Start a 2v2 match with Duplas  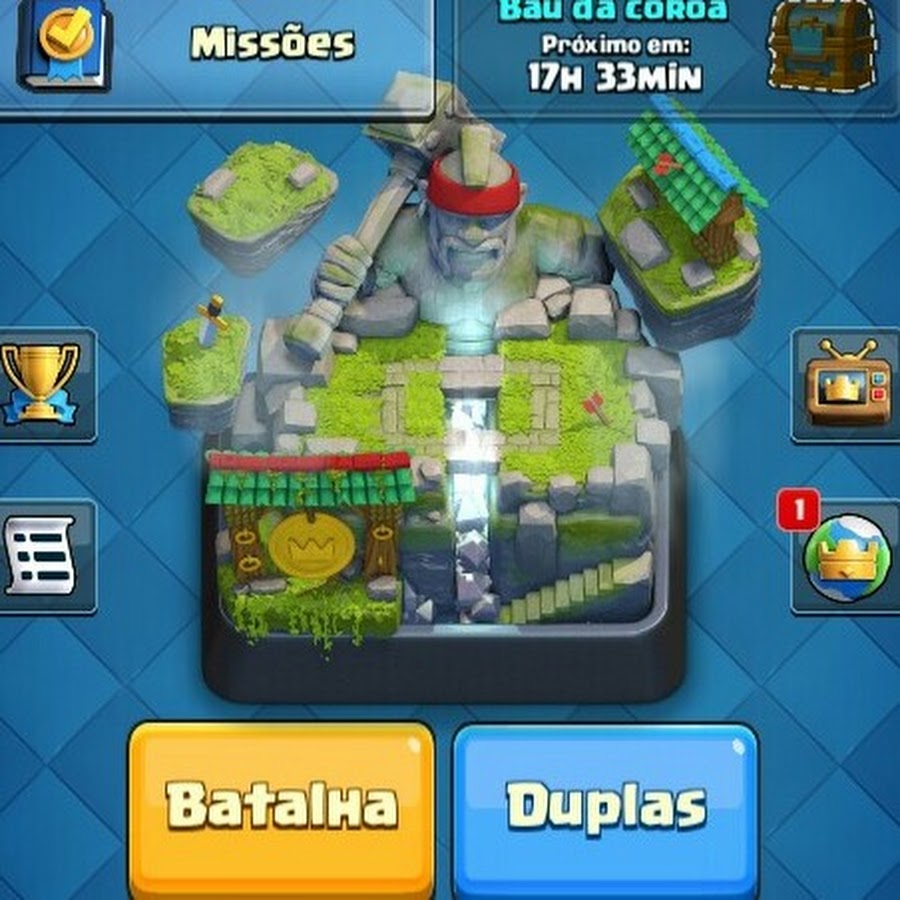tap(605, 806)
